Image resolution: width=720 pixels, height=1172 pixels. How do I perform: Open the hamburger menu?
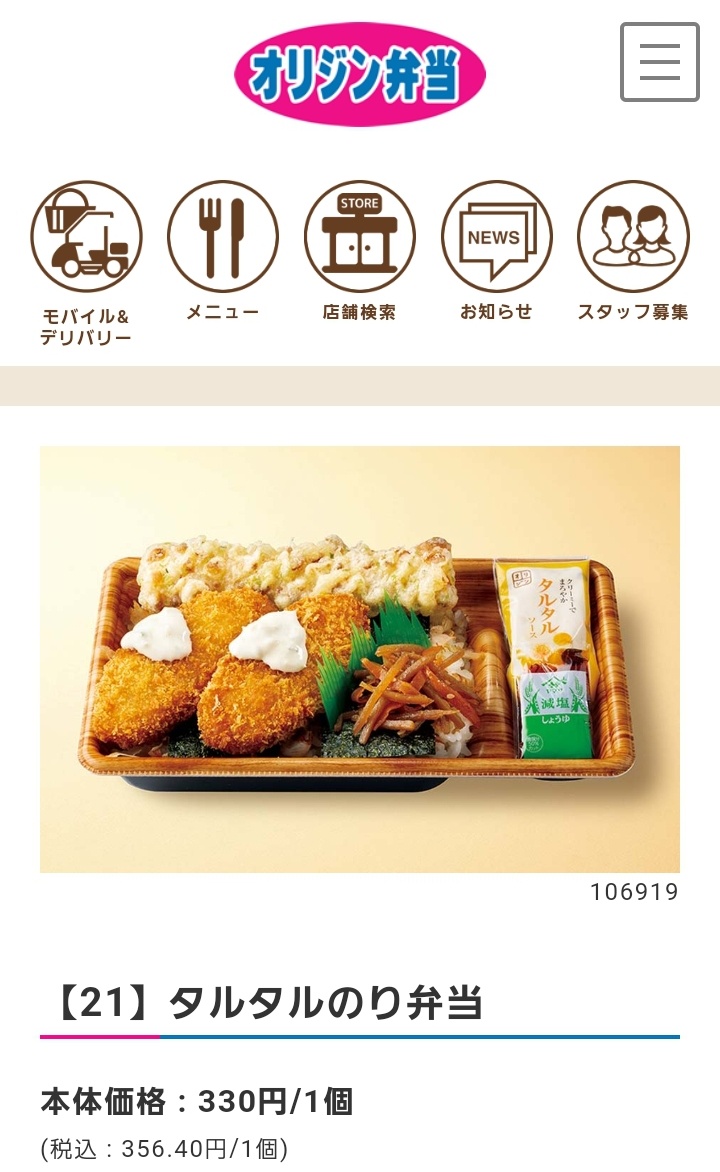[x=659, y=62]
